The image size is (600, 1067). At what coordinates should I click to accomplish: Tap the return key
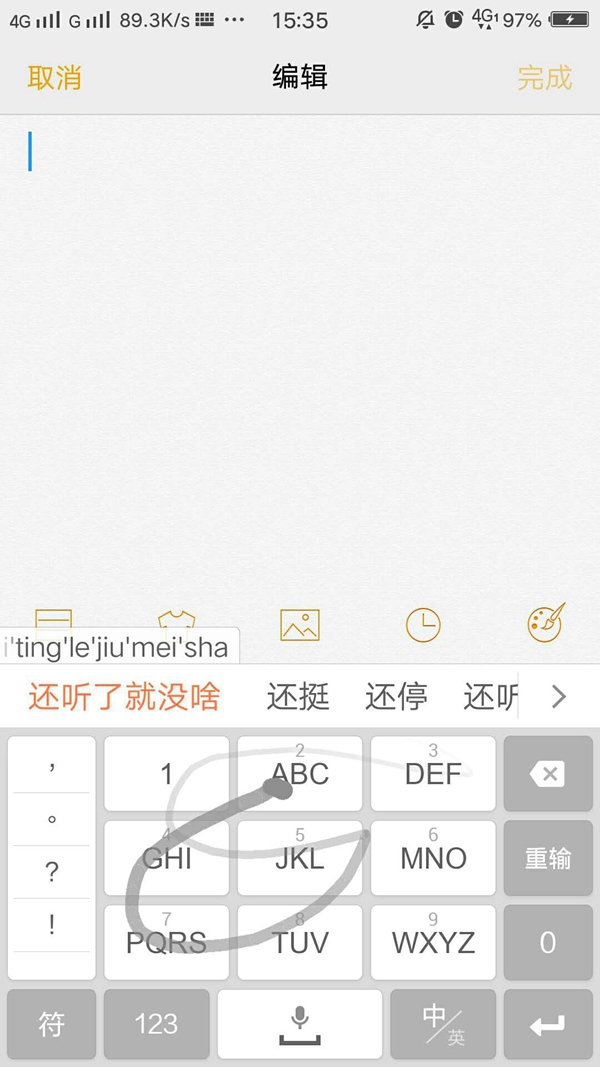(548, 1023)
